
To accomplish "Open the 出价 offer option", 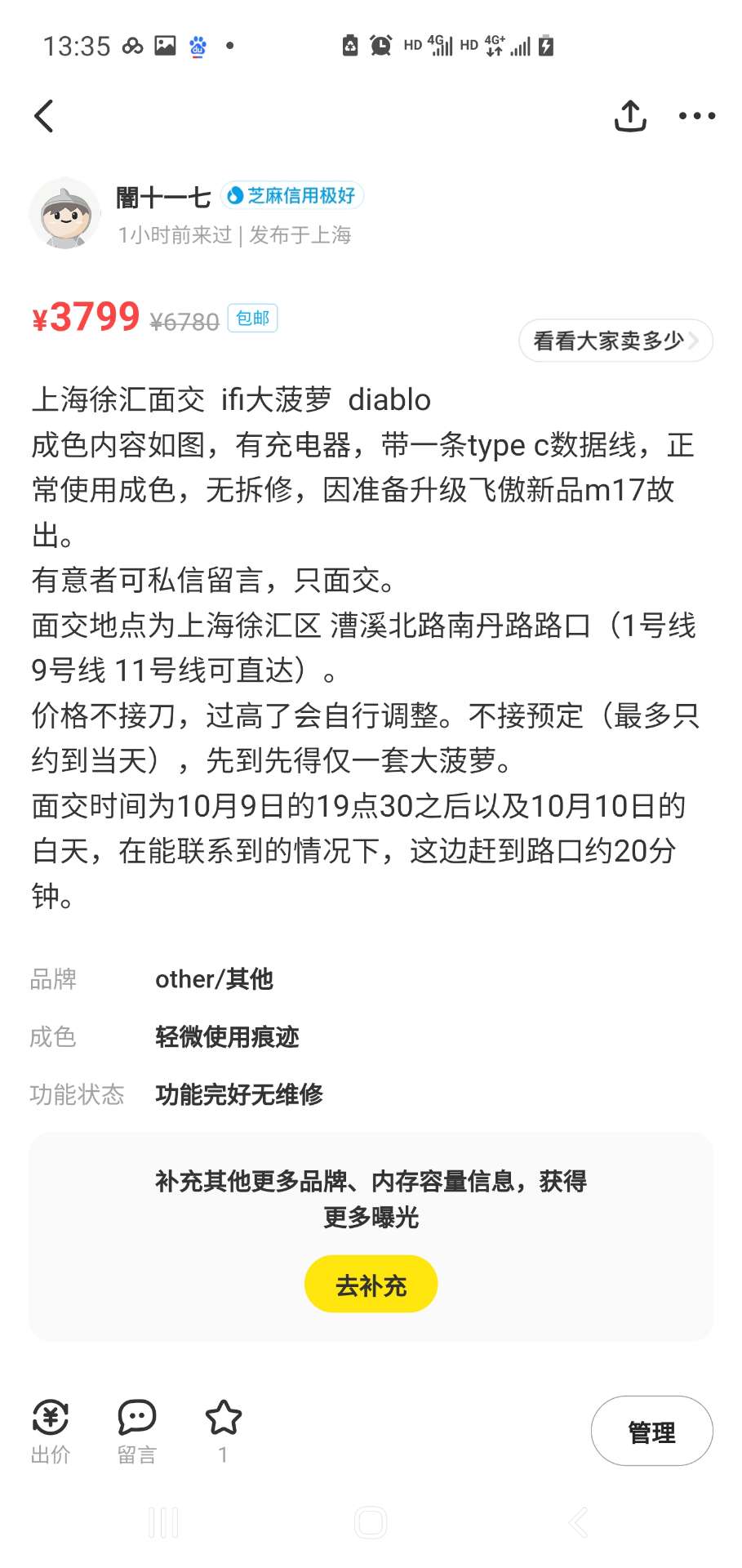I will 51,1431.
